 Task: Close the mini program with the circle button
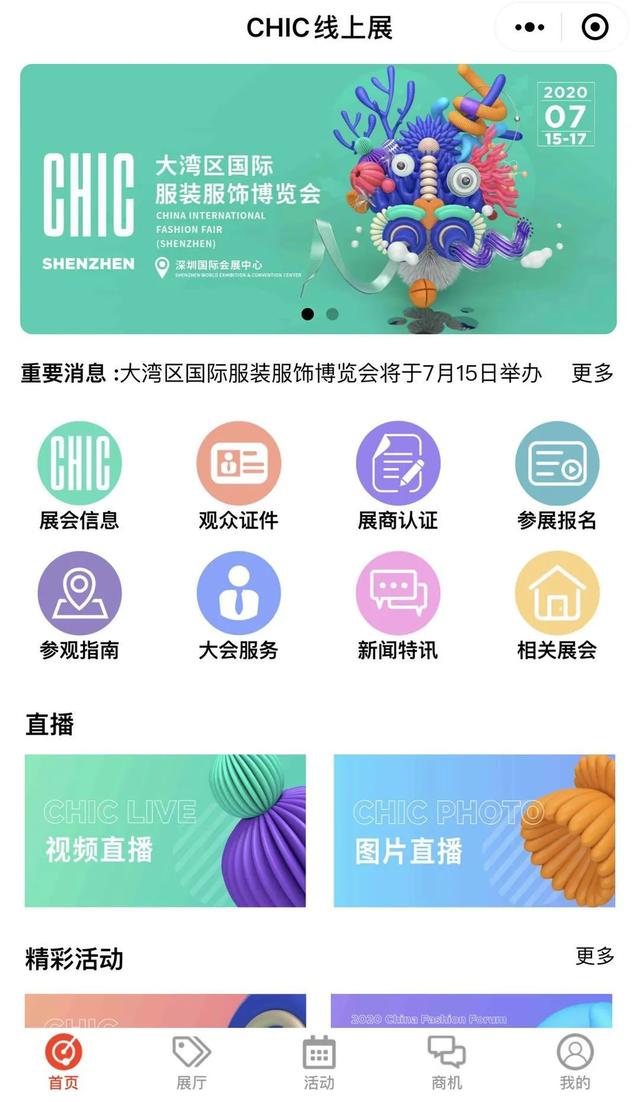coord(594,28)
